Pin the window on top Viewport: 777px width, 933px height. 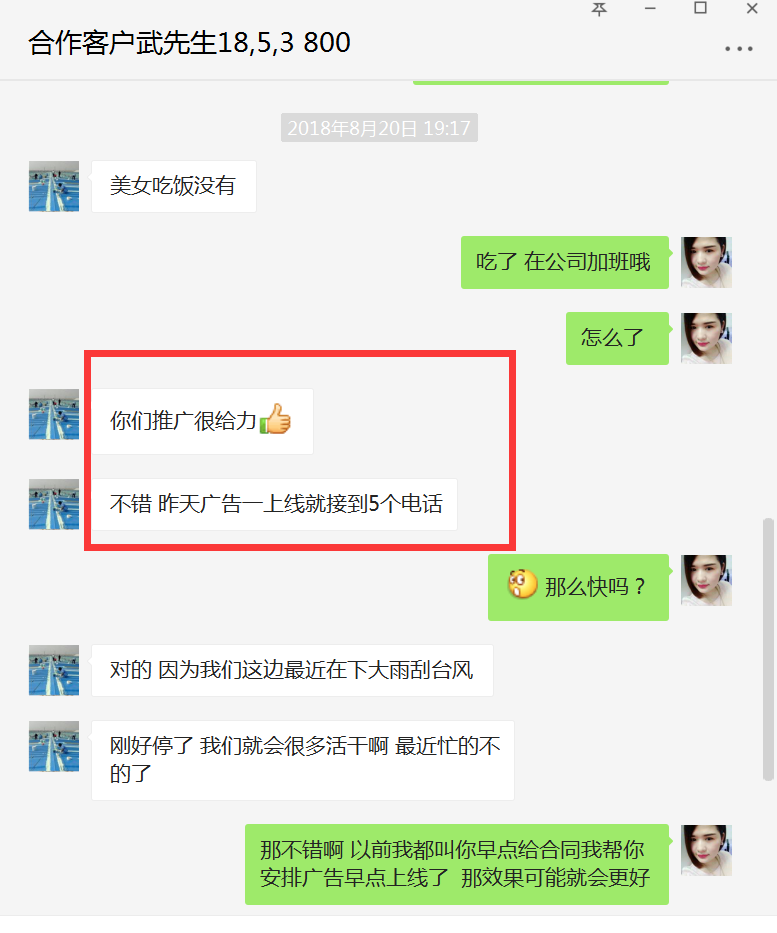[x=599, y=9]
